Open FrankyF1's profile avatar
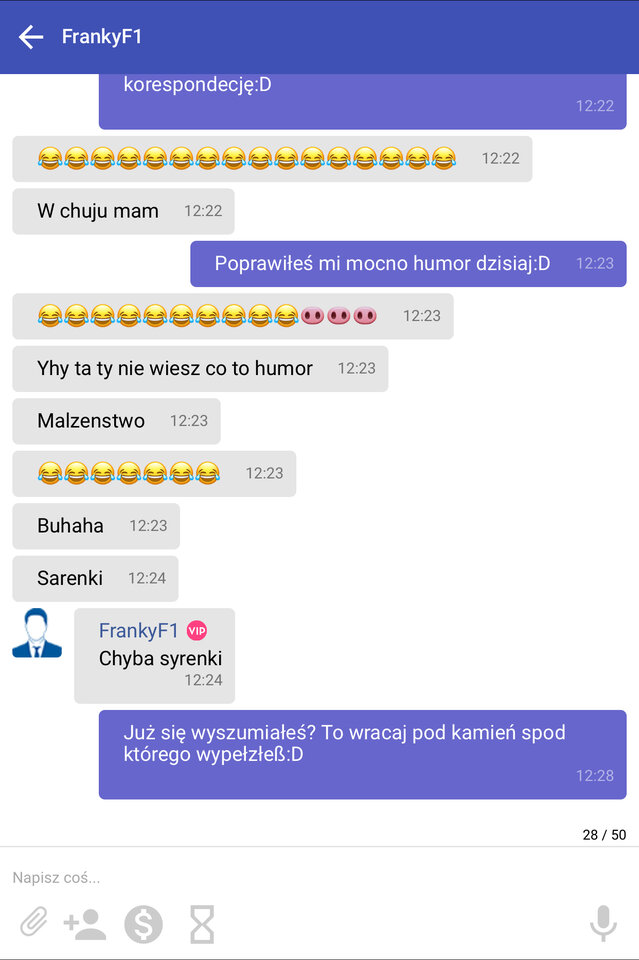This screenshot has height=960, width=639. tap(37, 633)
